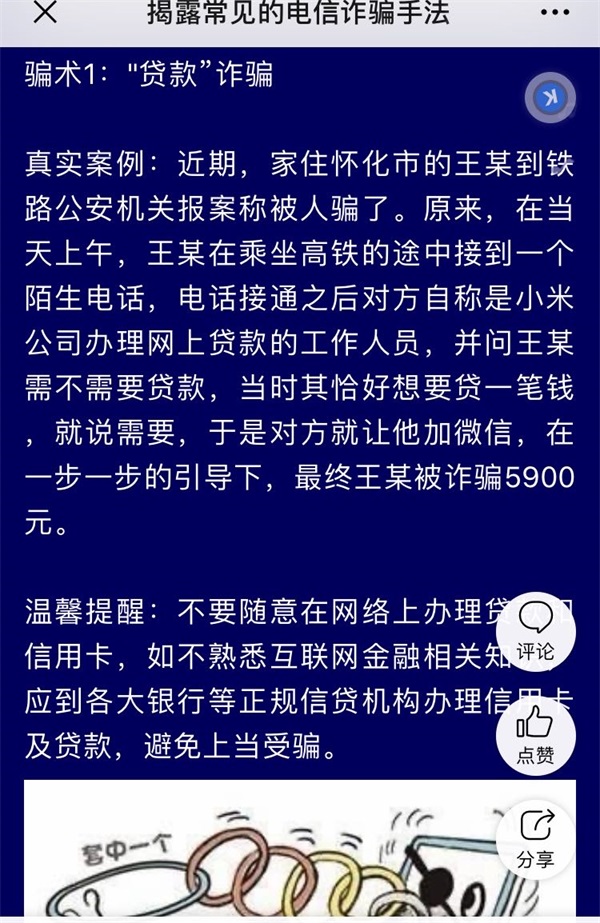The image size is (600, 923).
Task: Share the article via 分享
Action: 535,838
